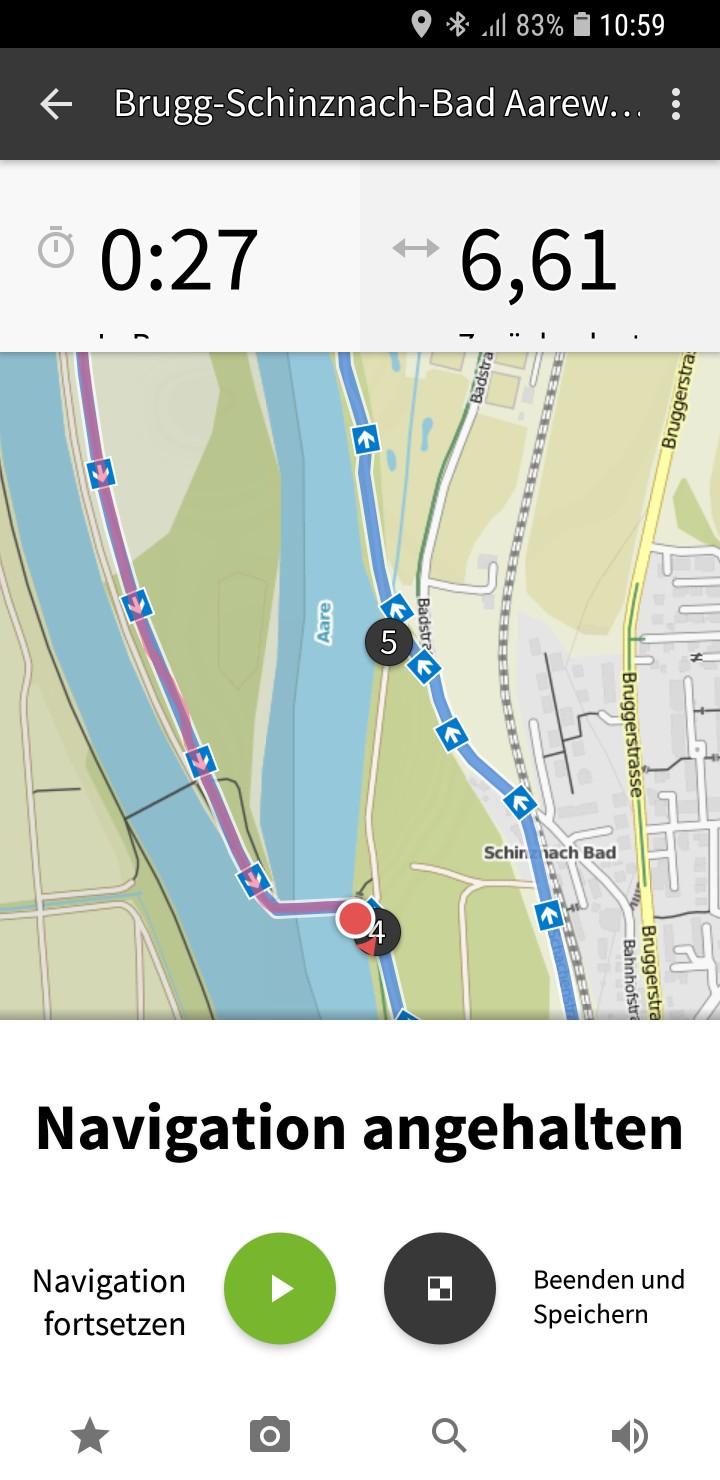Screen dimensions: 720x1480
Task: Select waypoint 5 on the map
Action: tap(389, 642)
